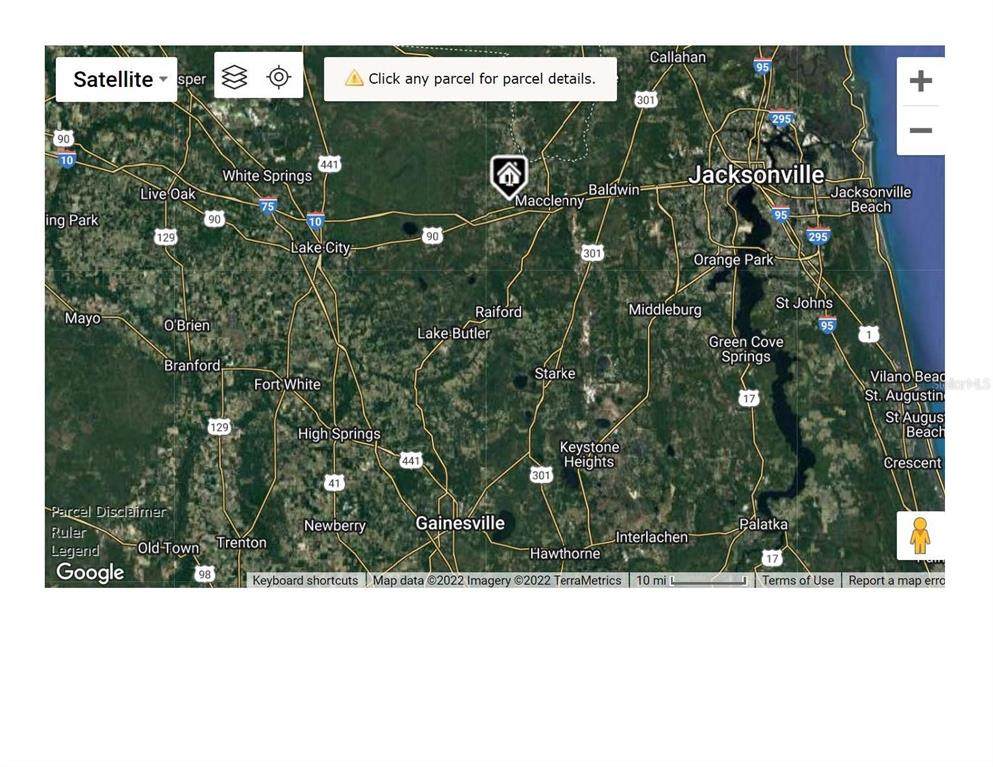This screenshot has width=993, height=767.
Task: Open Keyboard shortcuts
Action: [305, 580]
